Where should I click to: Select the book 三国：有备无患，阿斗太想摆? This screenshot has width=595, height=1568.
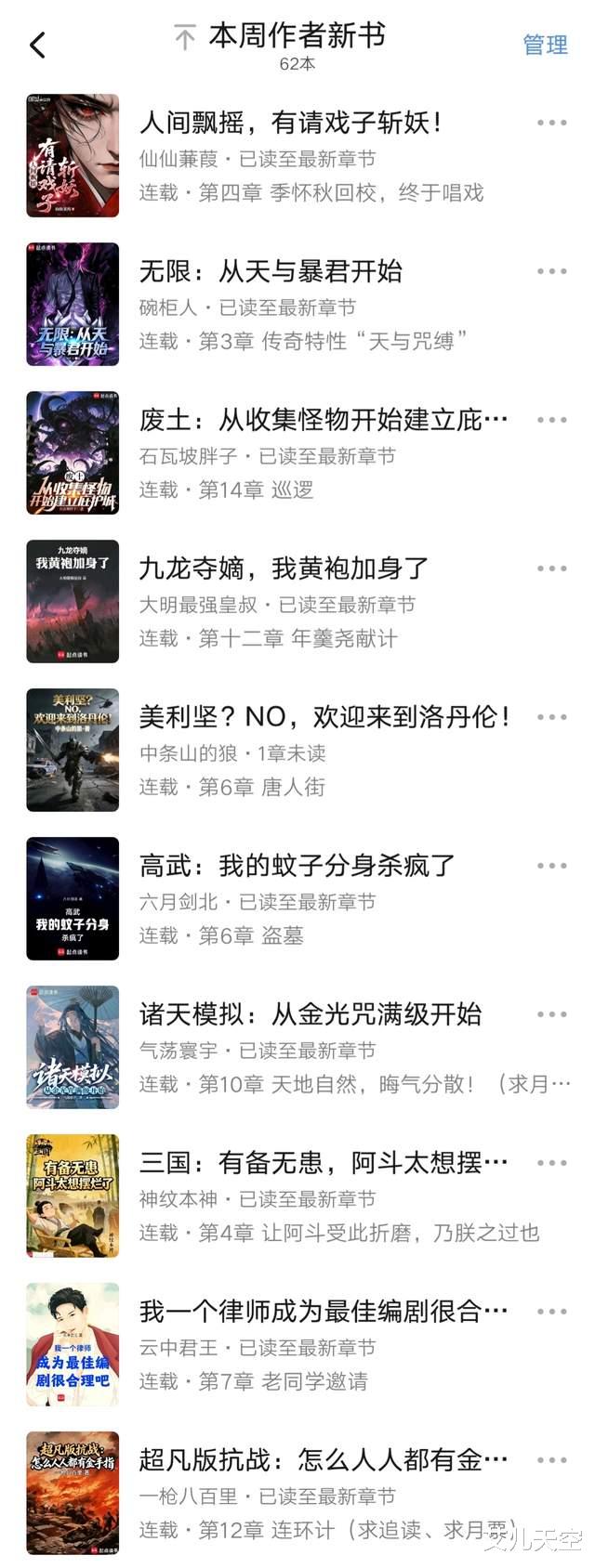click(x=323, y=1163)
